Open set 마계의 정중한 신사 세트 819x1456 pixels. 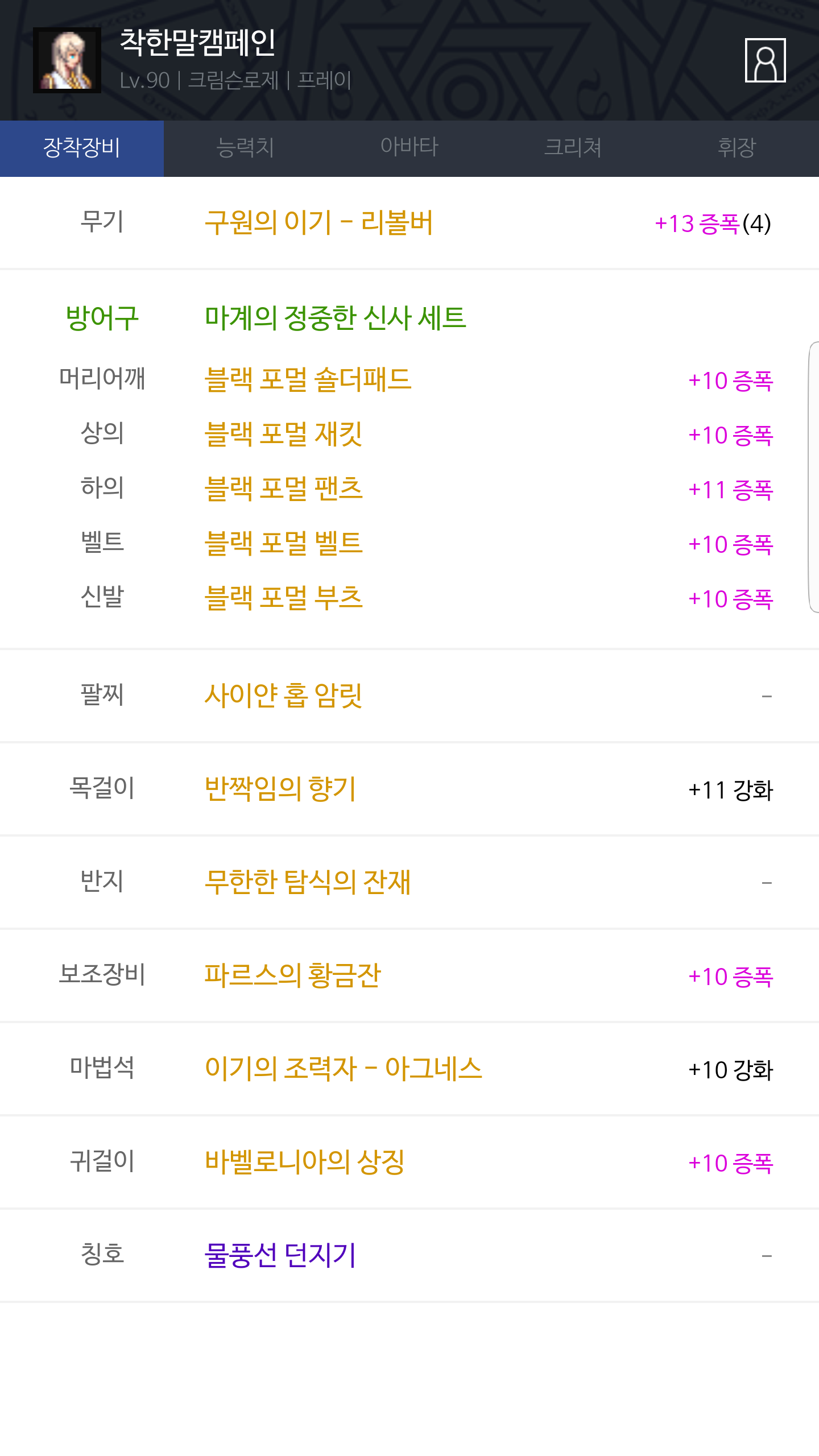[x=336, y=318]
